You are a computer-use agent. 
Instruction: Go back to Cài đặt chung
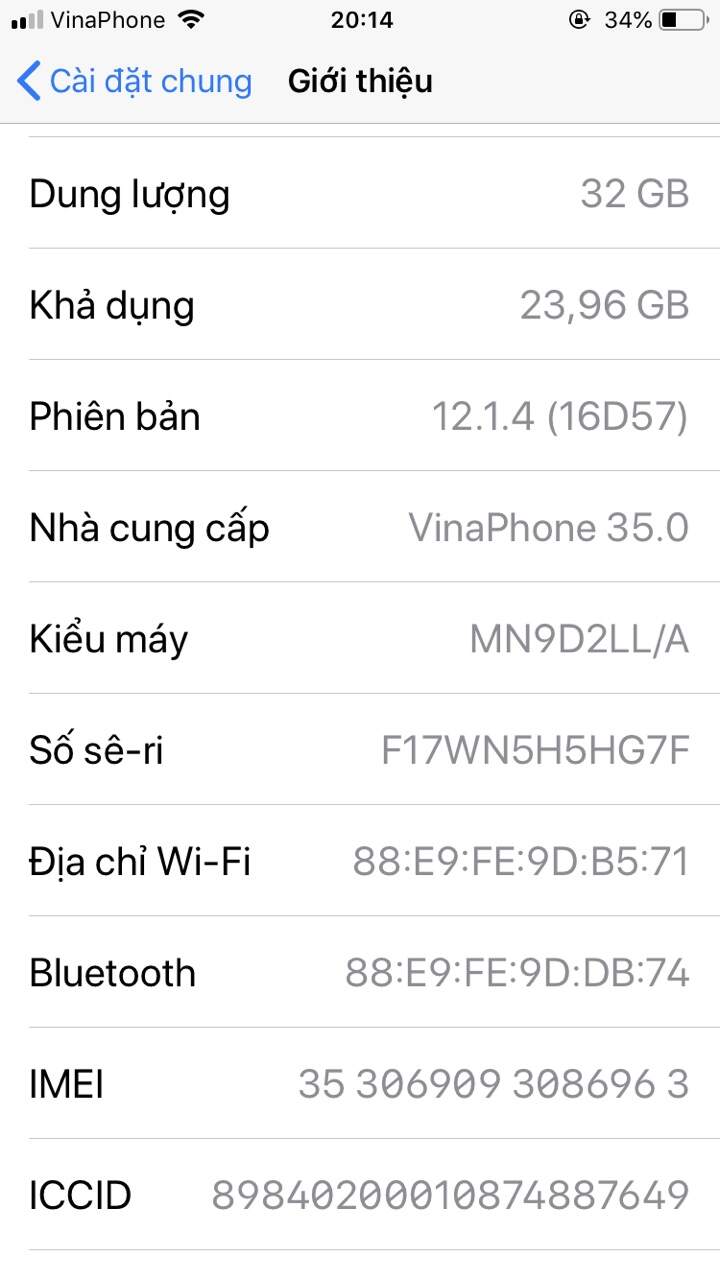pyautogui.click(x=135, y=81)
